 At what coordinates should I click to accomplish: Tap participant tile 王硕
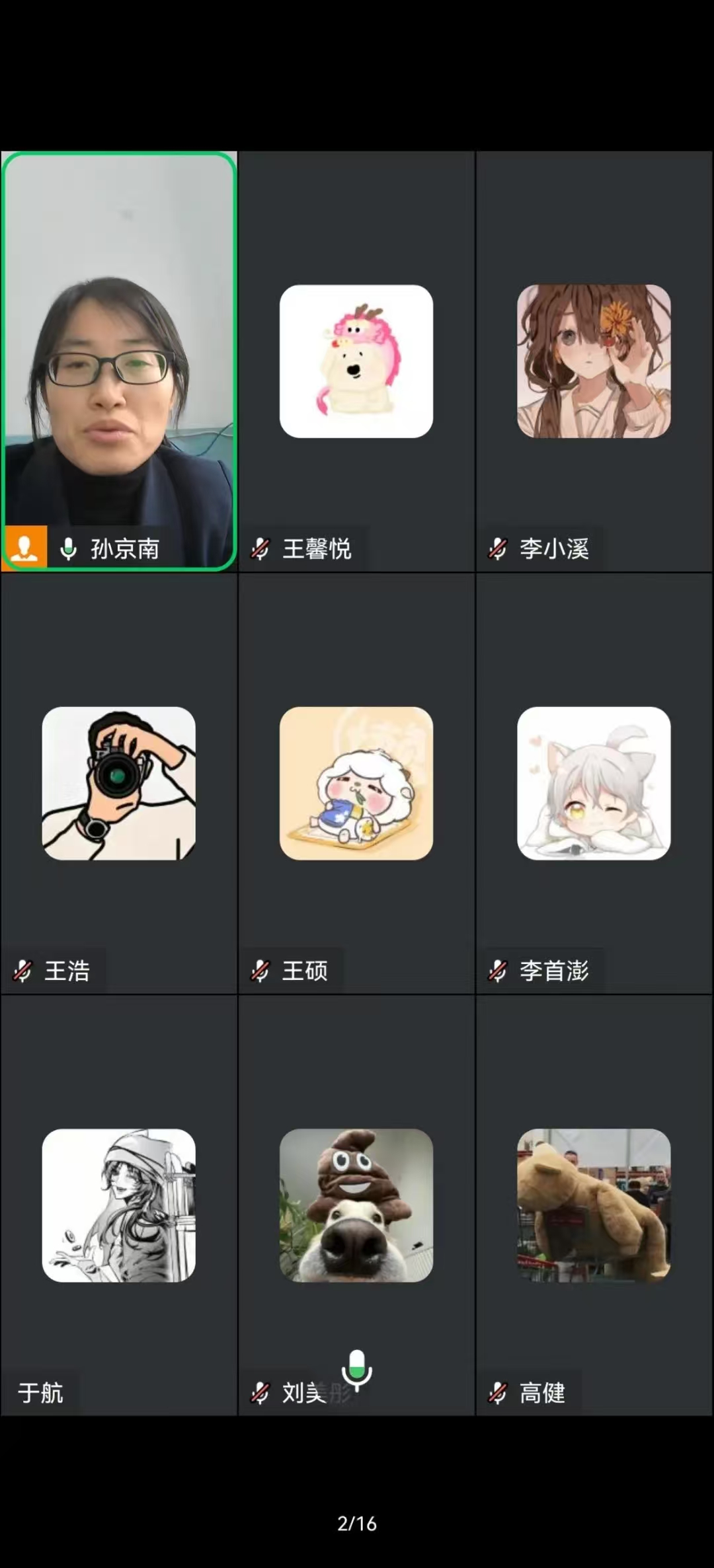coord(356,783)
